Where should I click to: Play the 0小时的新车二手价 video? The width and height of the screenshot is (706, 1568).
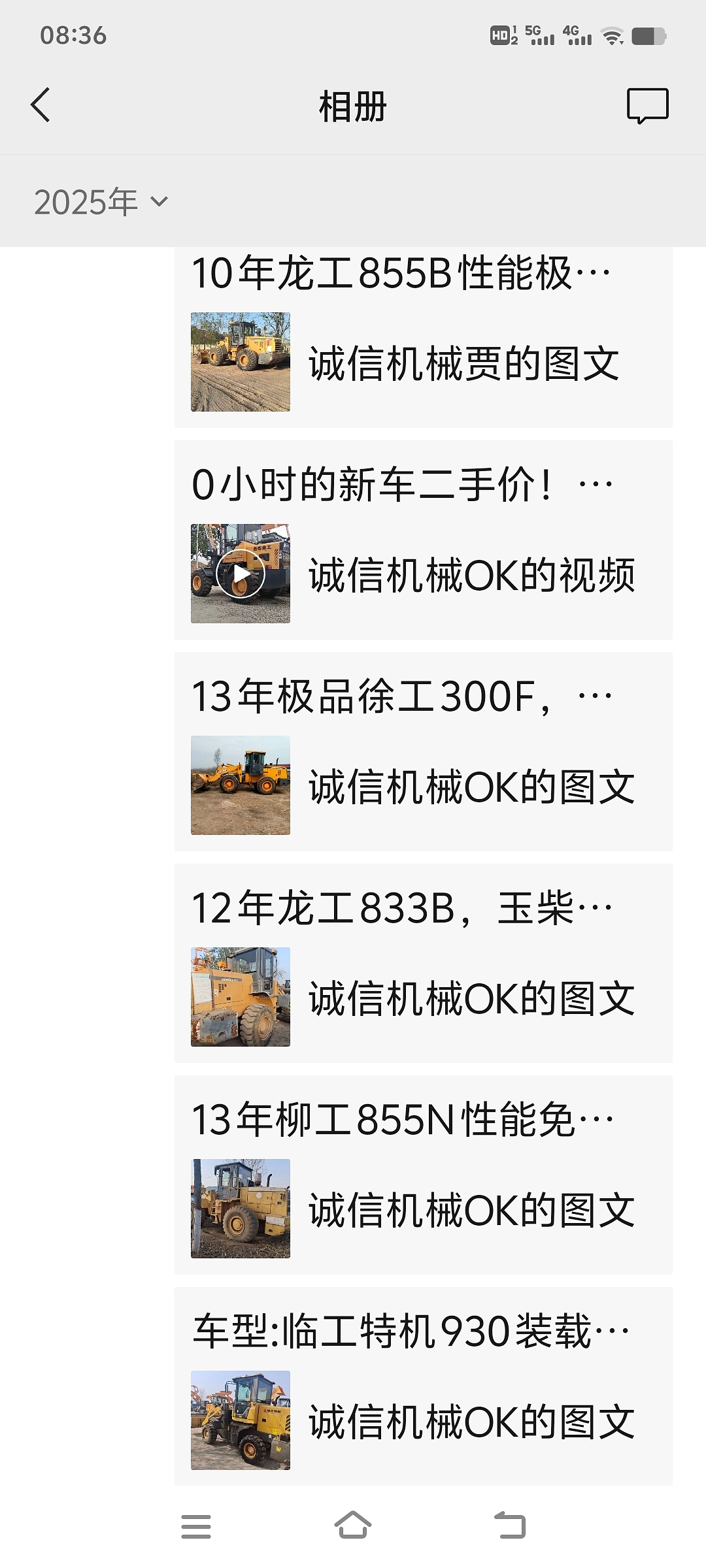click(x=241, y=574)
